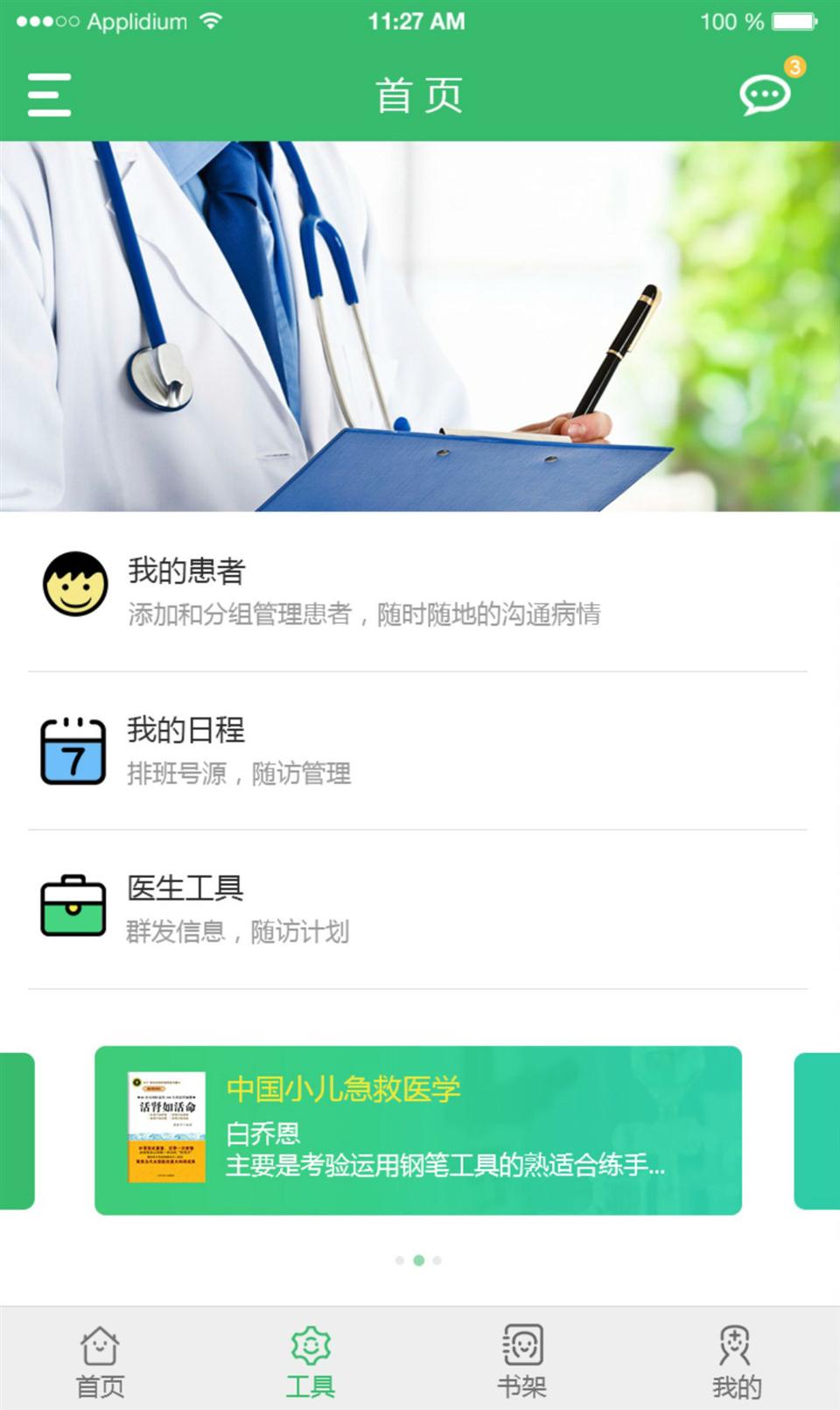Switch to the 我的 tab
The height and width of the screenshot is (1410, 840).
735,1362
